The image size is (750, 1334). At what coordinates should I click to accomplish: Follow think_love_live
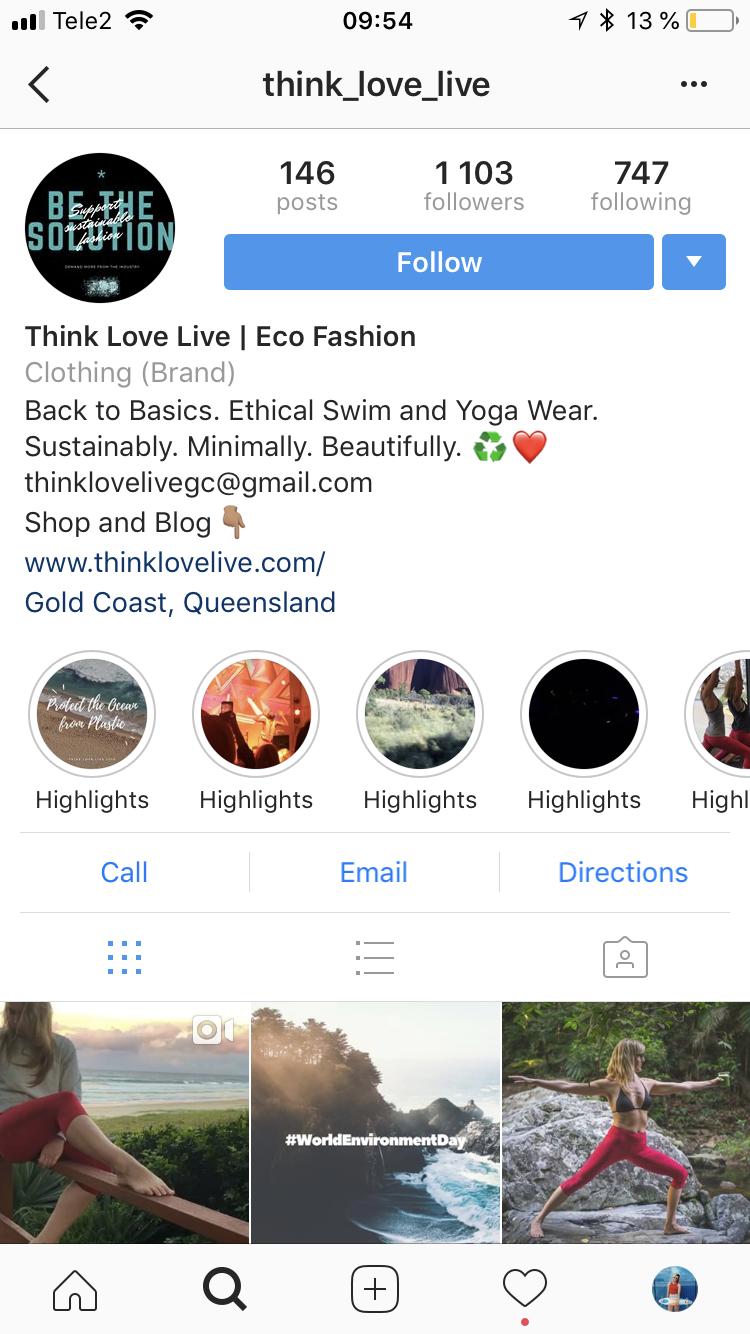pyautogui.click(x=438, y=262)
